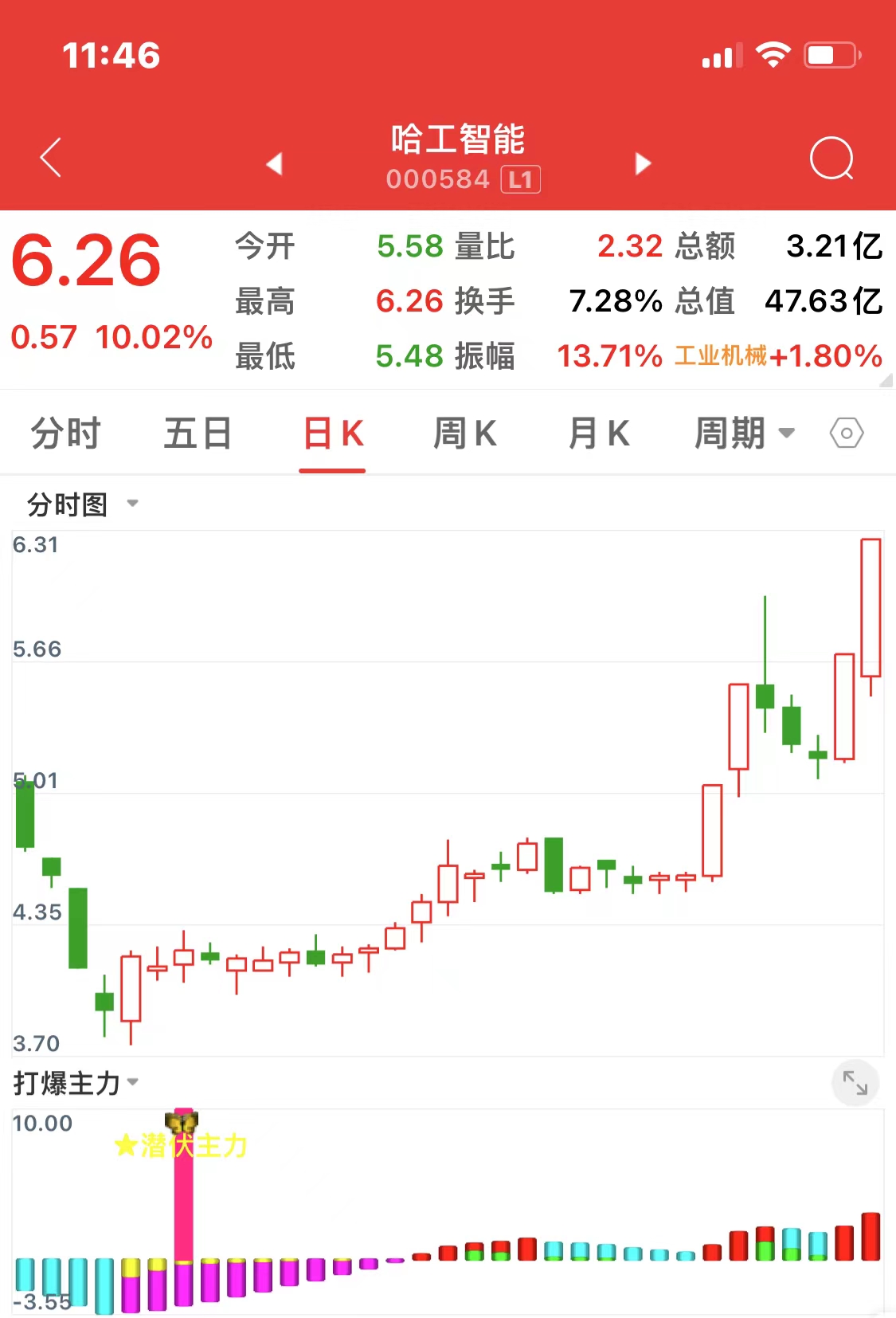
Task: Open the chart settings gear icon
Action: [x=846, y=433]
